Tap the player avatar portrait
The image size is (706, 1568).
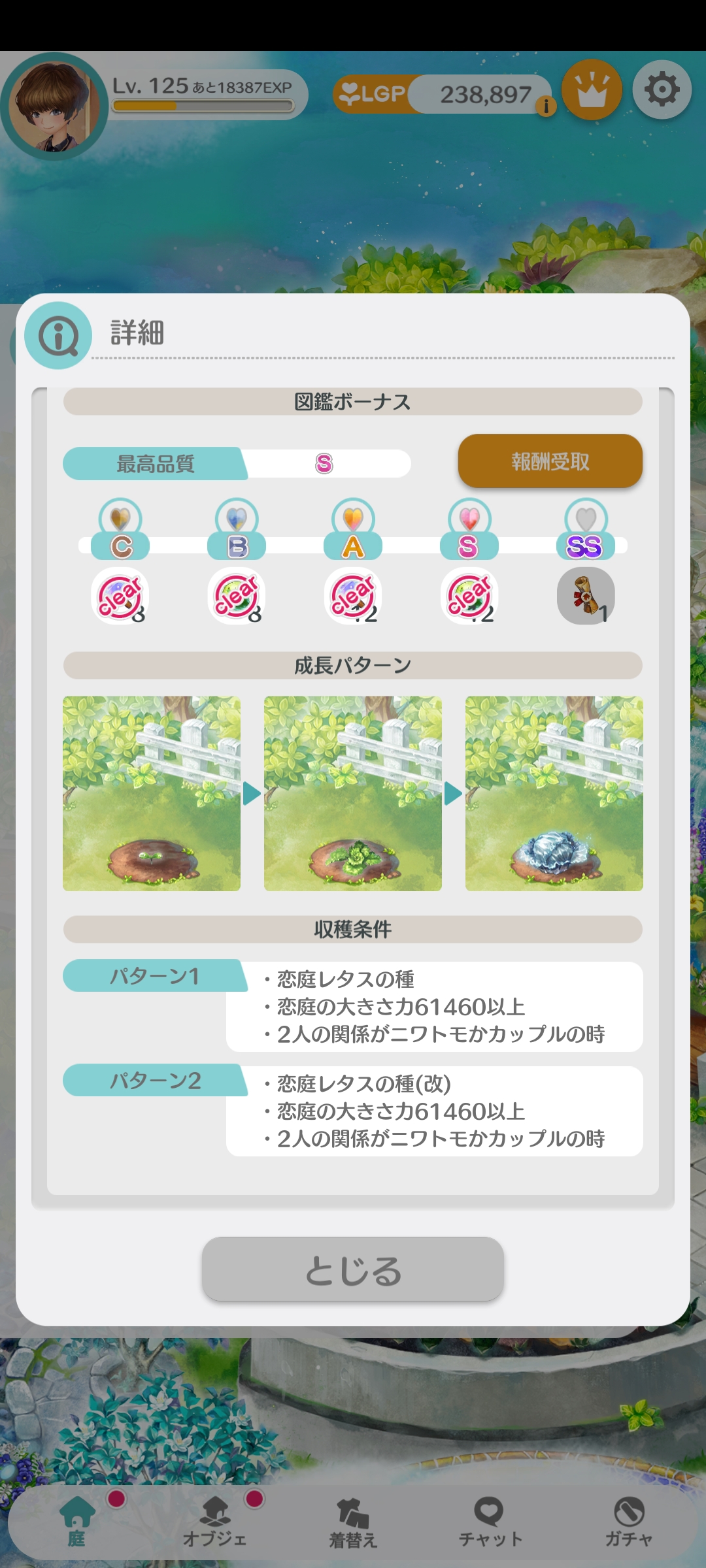click(x=55, y=106)
